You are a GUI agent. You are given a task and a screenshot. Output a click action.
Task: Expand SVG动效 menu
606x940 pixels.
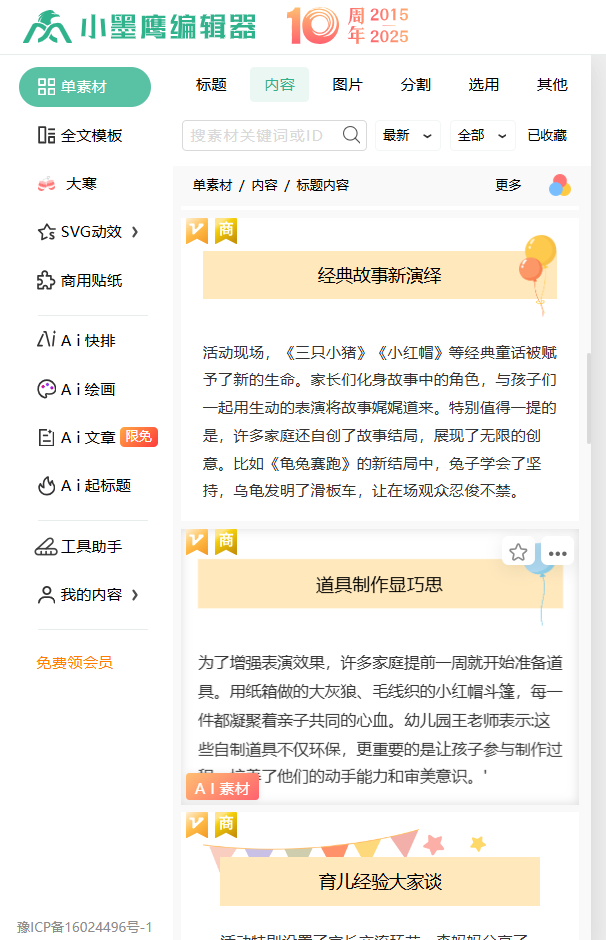coord(88,232)
